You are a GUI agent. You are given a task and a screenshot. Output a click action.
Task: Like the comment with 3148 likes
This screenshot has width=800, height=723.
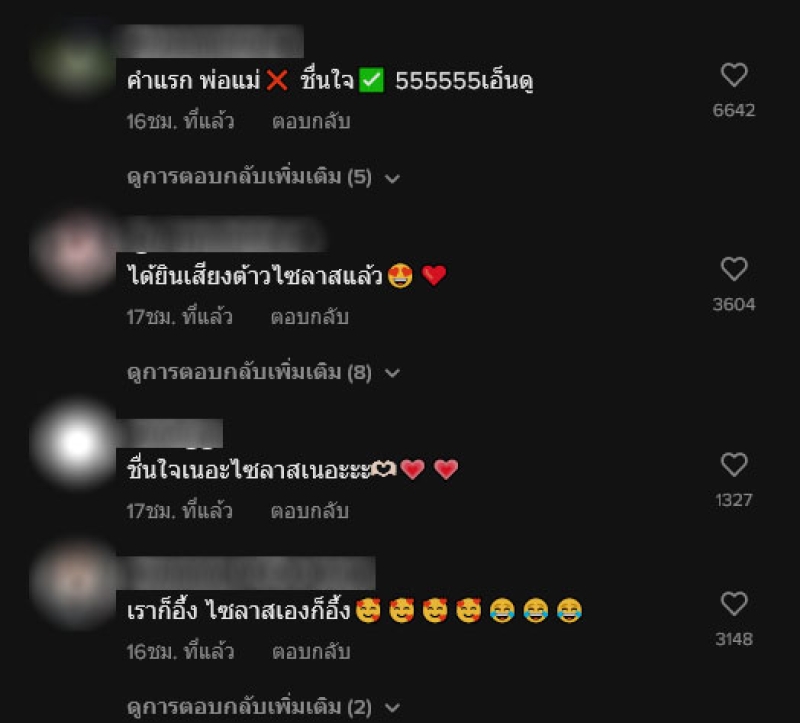[734, 604]
